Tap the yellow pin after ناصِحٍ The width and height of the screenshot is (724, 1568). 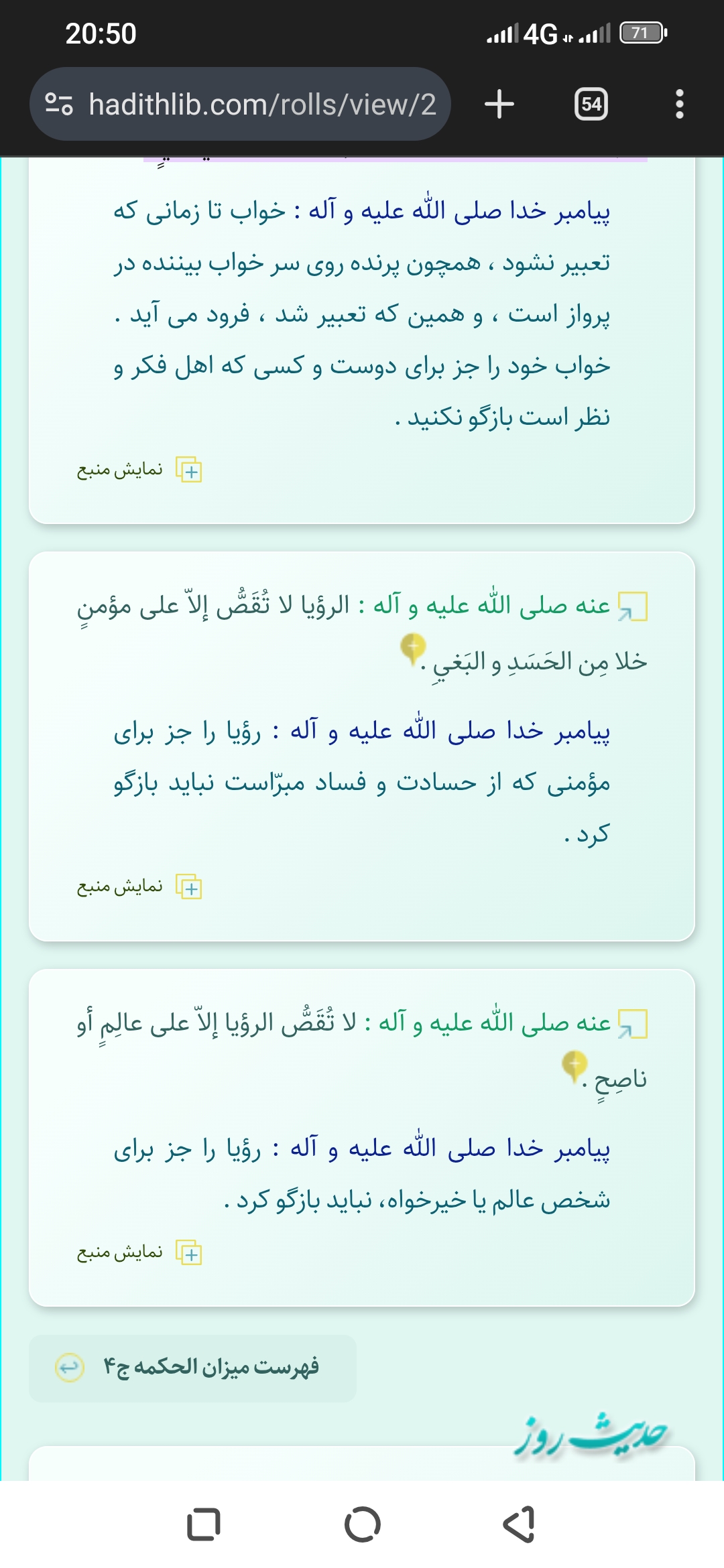coord(575,1066)
